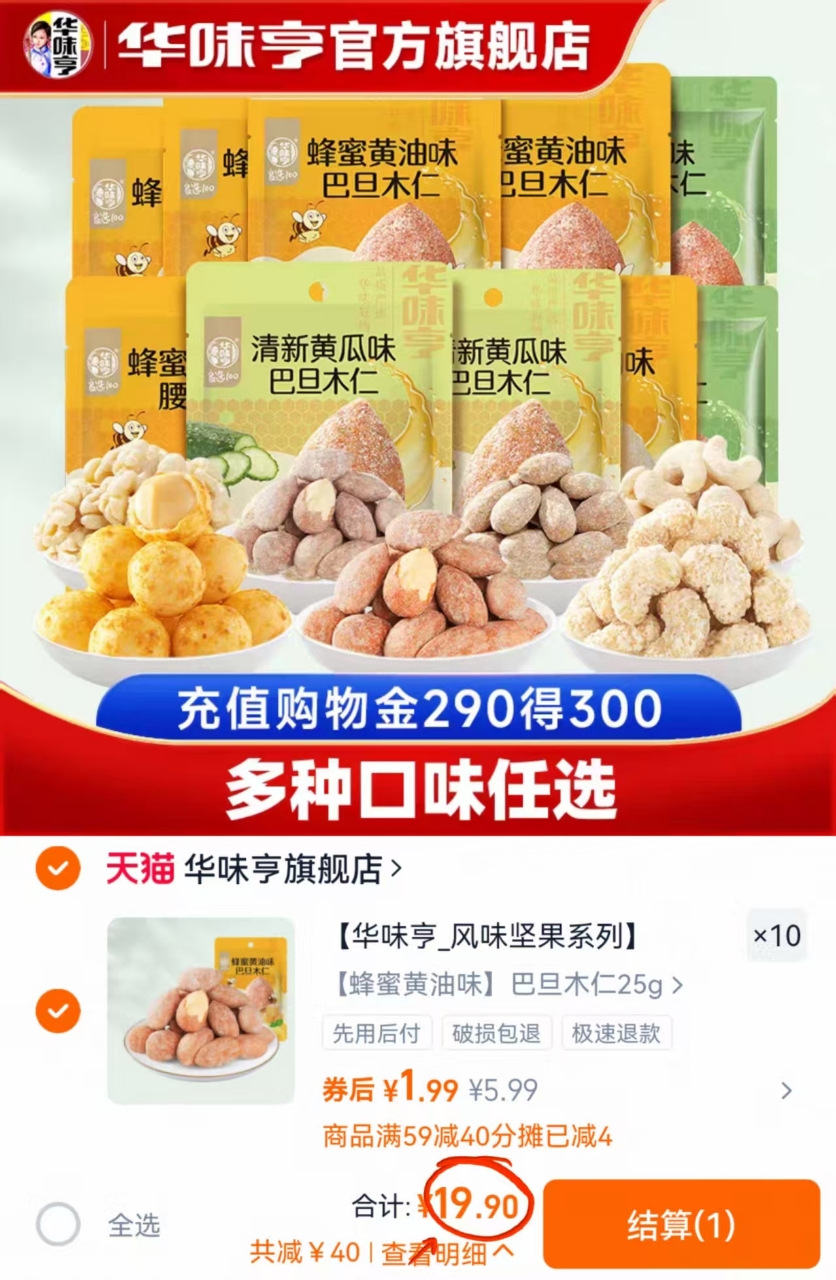Uncheck the 蜂蜜黄油味 item checkbox
This screenshot has width=836, height=1280.
click(57, 1012)
